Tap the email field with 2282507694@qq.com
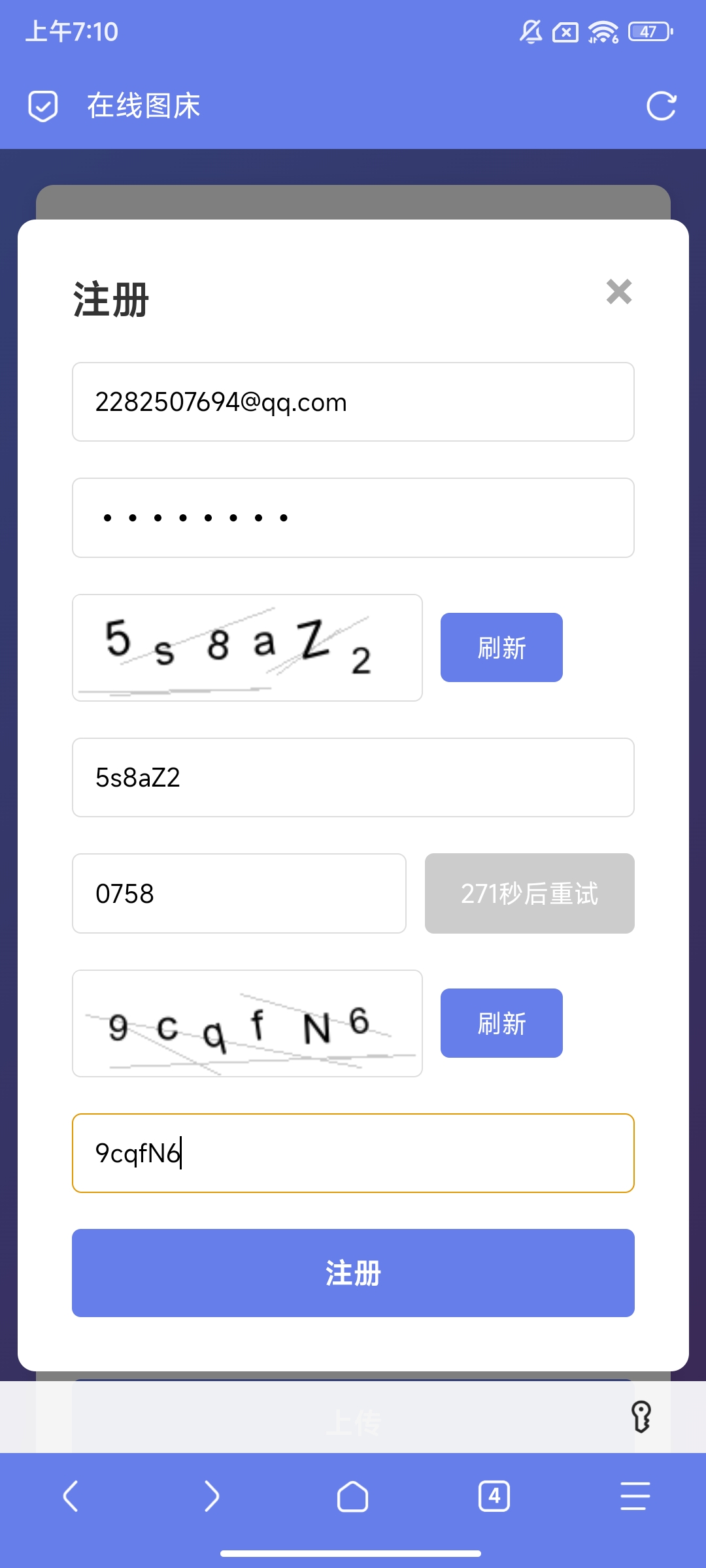 tap(353, 402)
